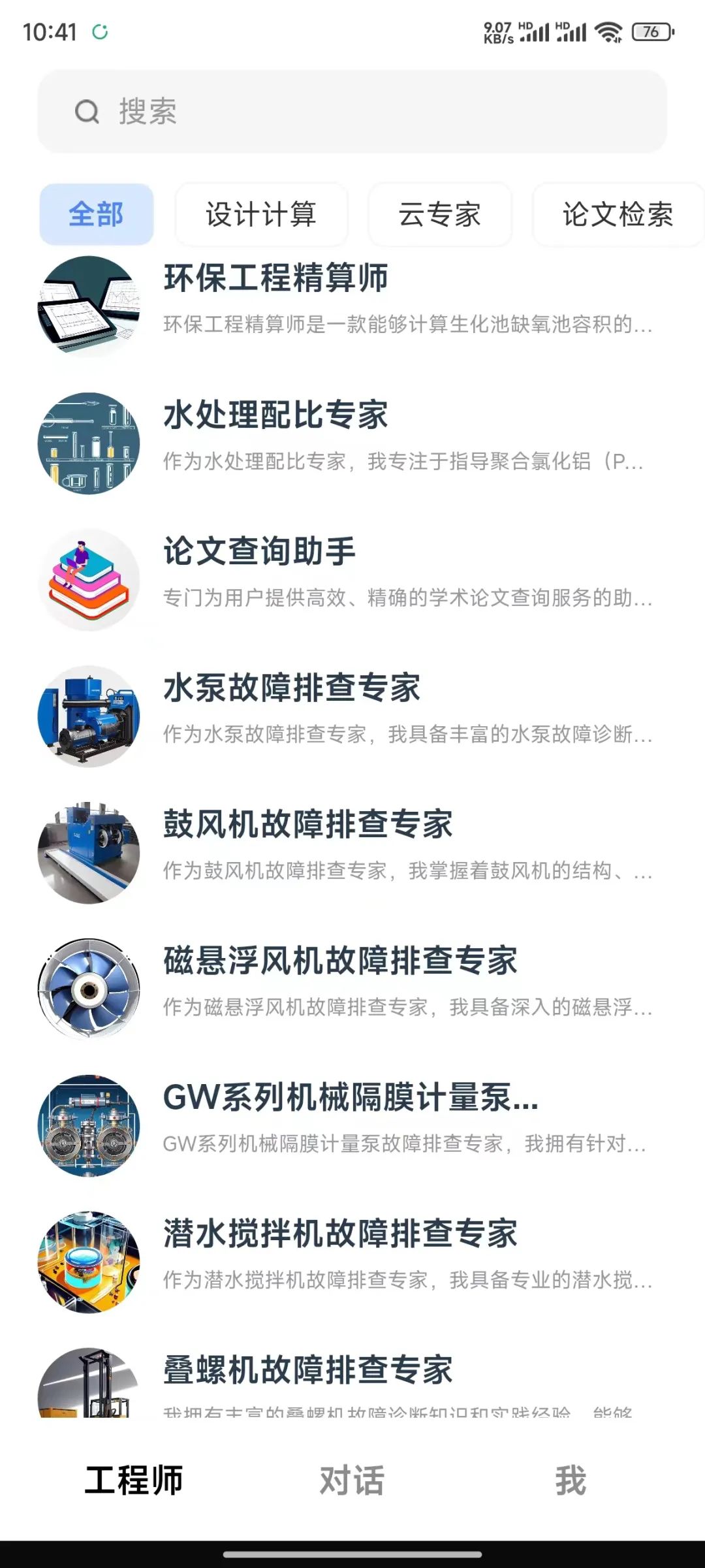This screenshot has width=705, height=1568.
Task: Open the 我 profile tab
Action: pos(571,1480)
